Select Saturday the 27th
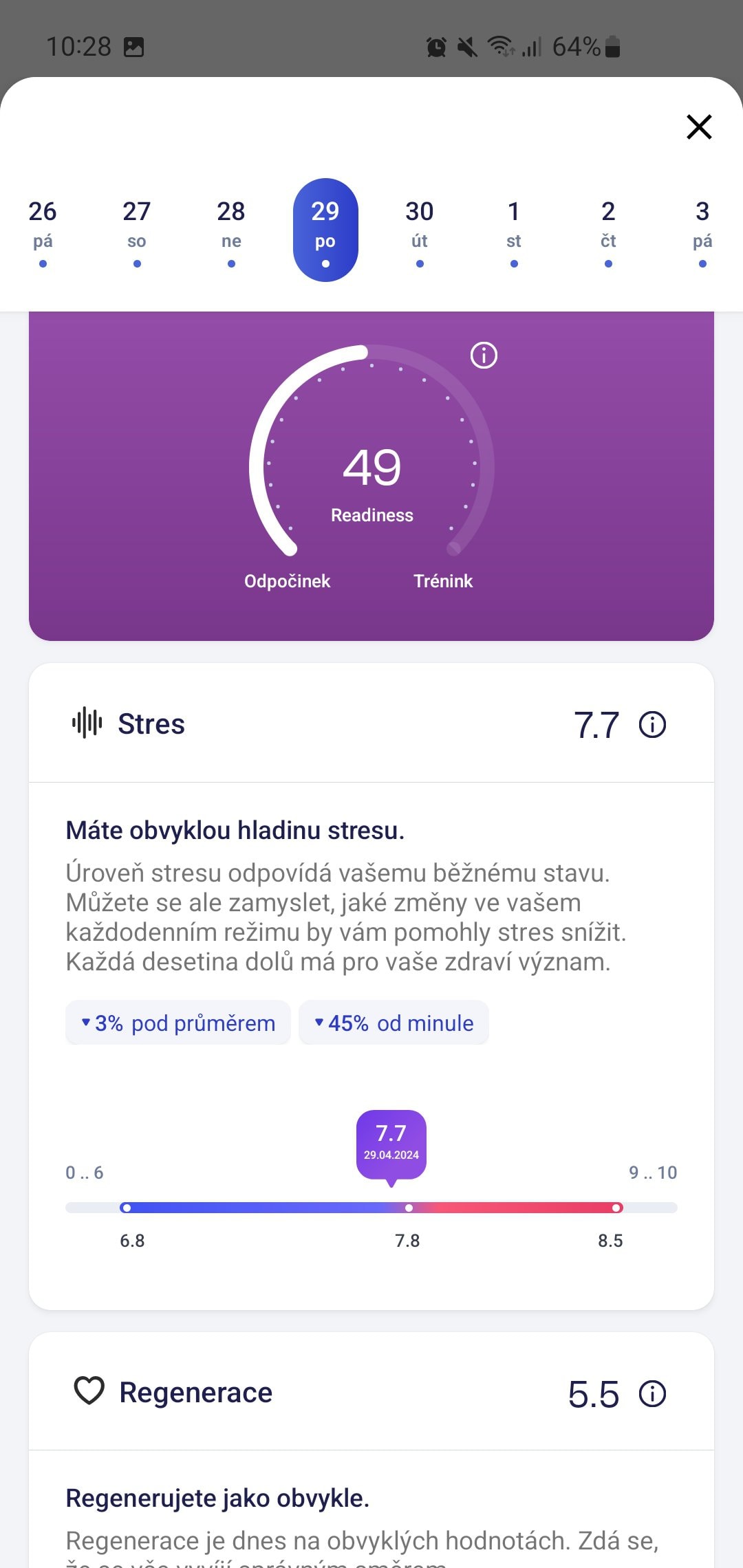This screenshot has width=743, height=1568. (x=137, y=230)
